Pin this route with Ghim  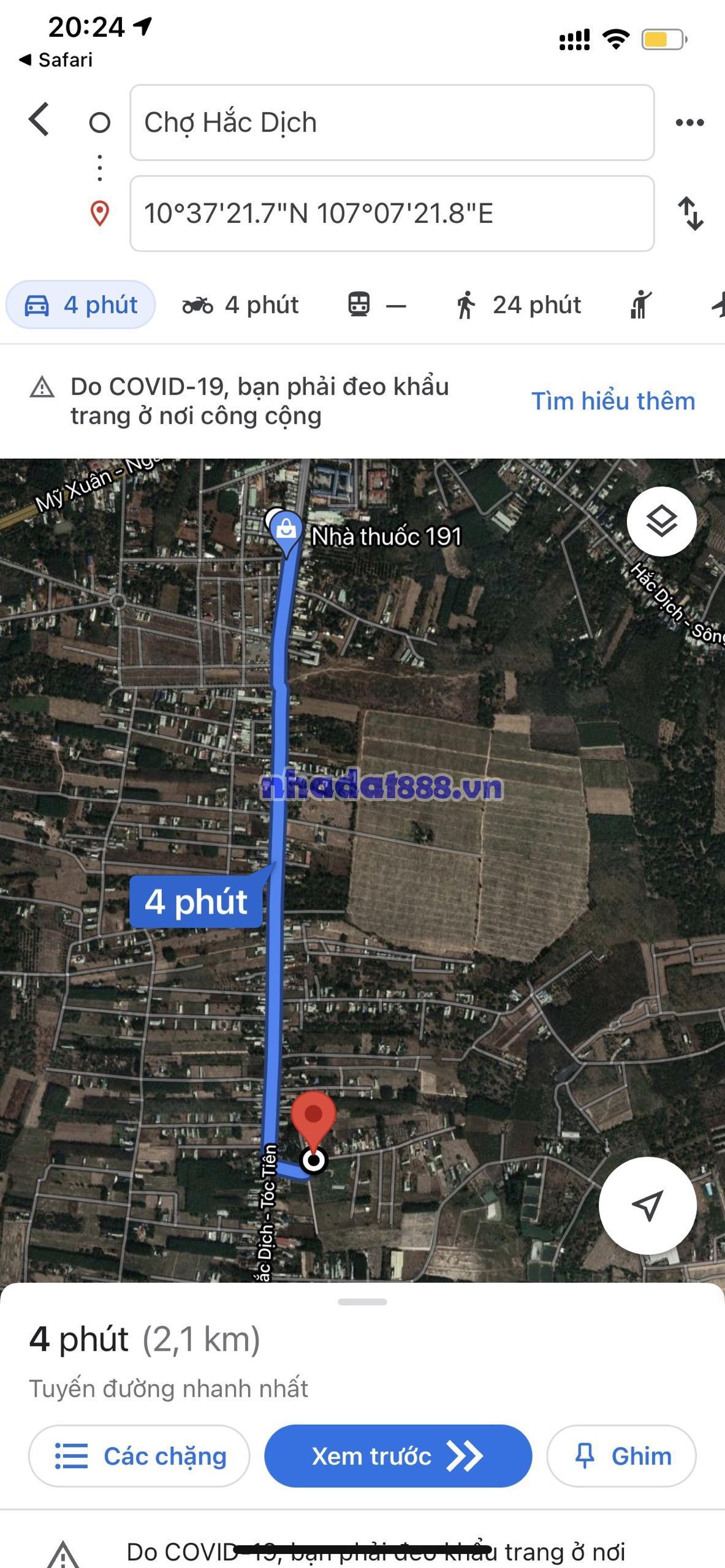621,1456
